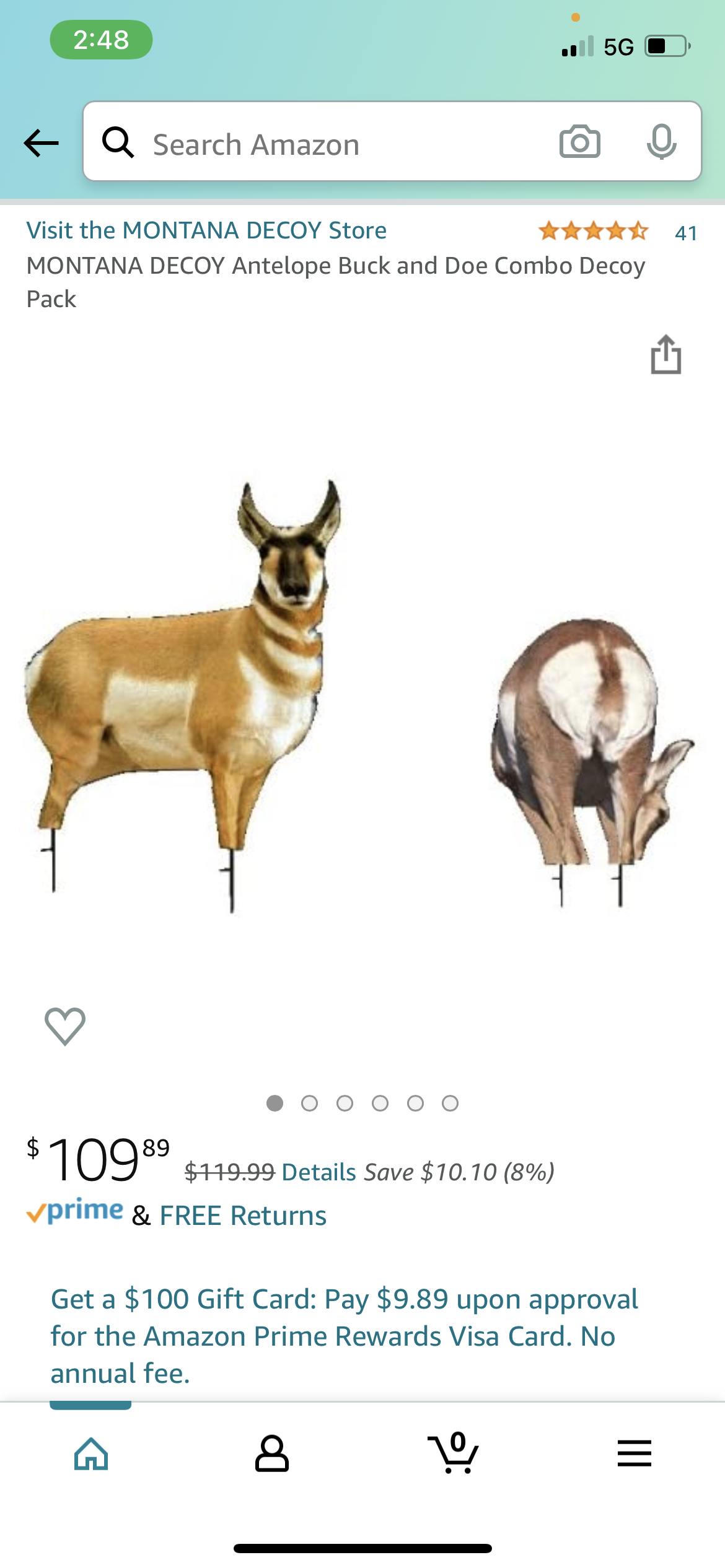Open the $100 Gift Card offer

pyautogui.click(x=344, y=1336)
